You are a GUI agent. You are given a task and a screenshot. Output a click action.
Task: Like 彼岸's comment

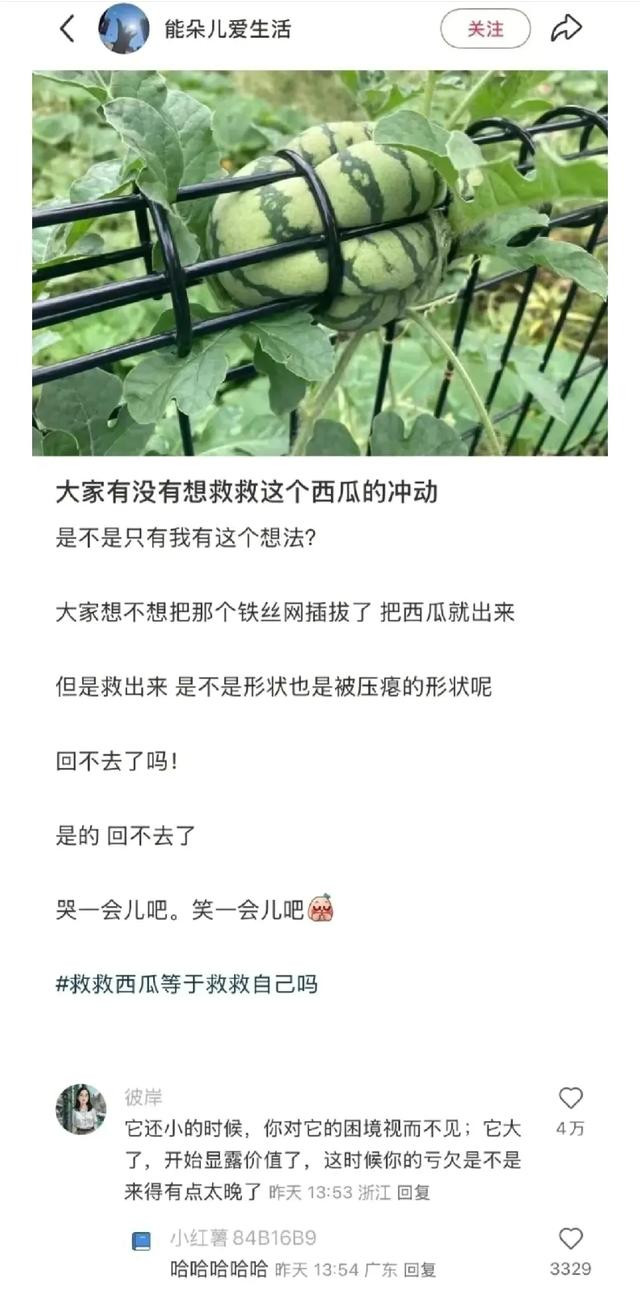(570, 1099)
